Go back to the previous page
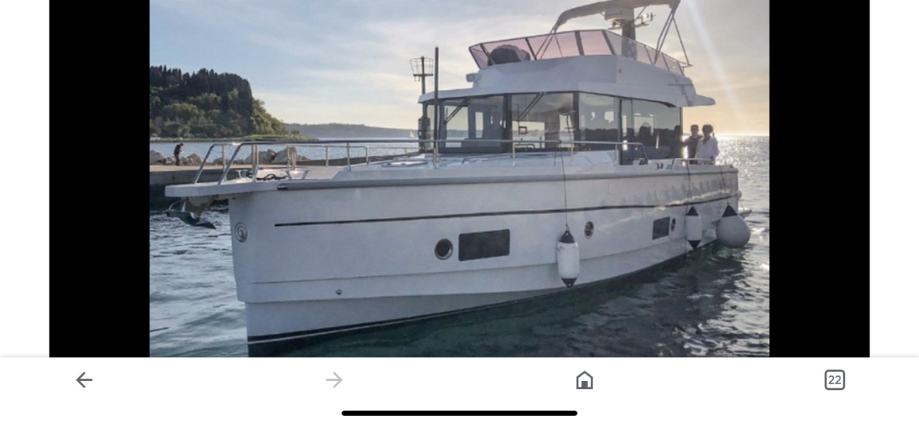This screenshot has height=424, width=919. coord(84,380)
